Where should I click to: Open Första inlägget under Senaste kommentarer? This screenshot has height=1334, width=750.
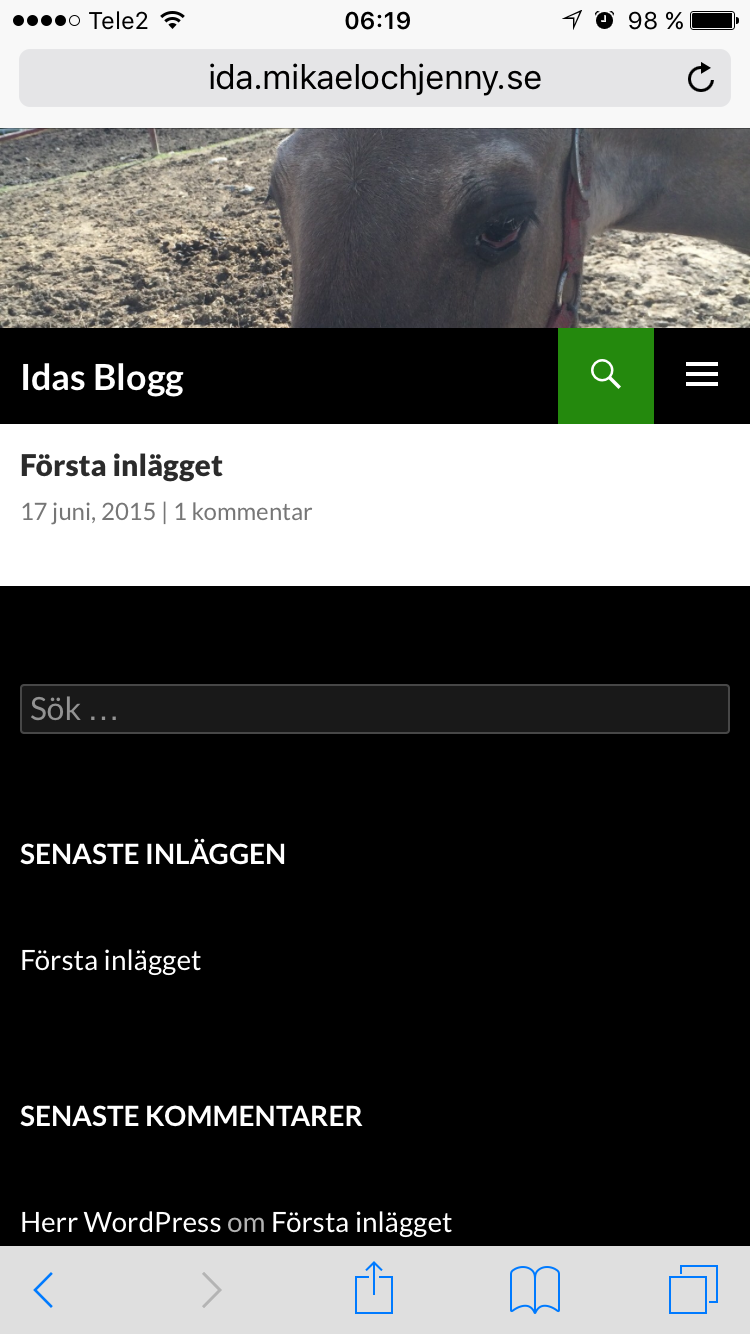(362, 1222)
